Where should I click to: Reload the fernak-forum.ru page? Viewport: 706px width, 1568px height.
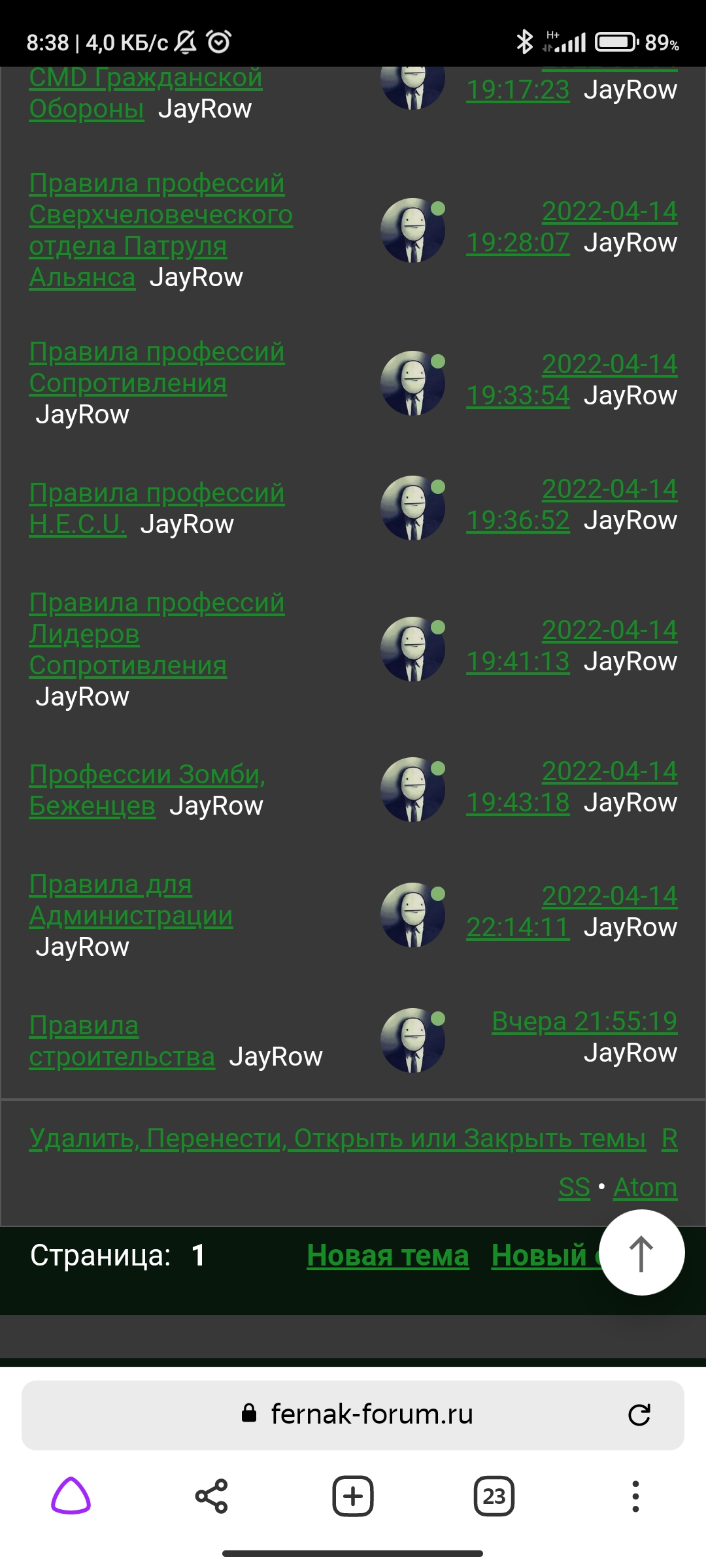tap(639, 1415)
